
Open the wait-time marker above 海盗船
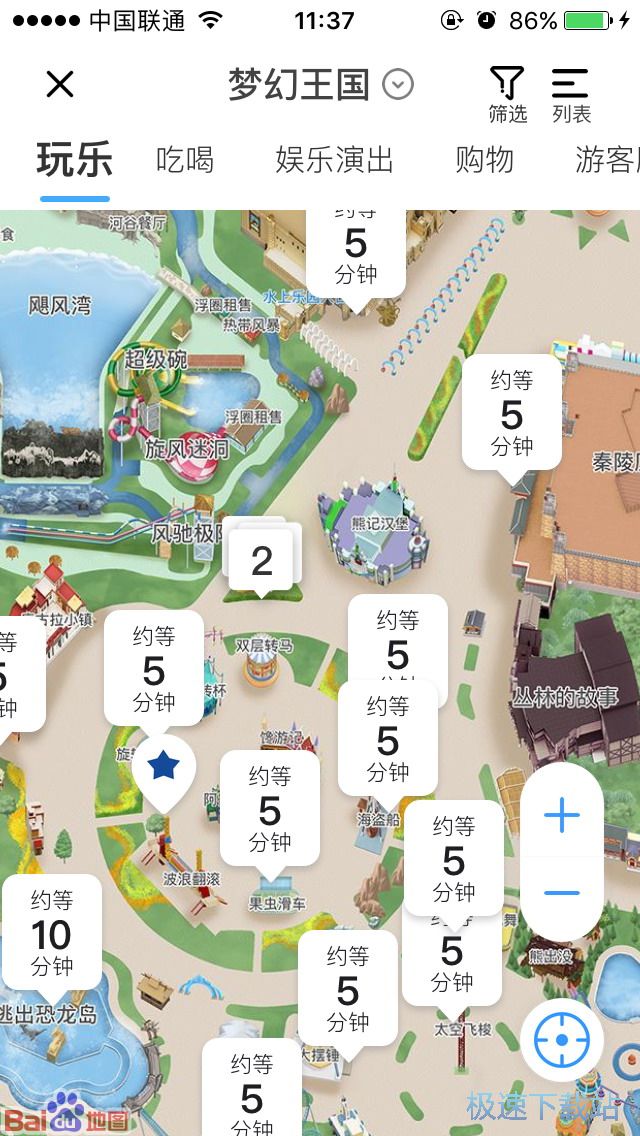pos(388,738)
